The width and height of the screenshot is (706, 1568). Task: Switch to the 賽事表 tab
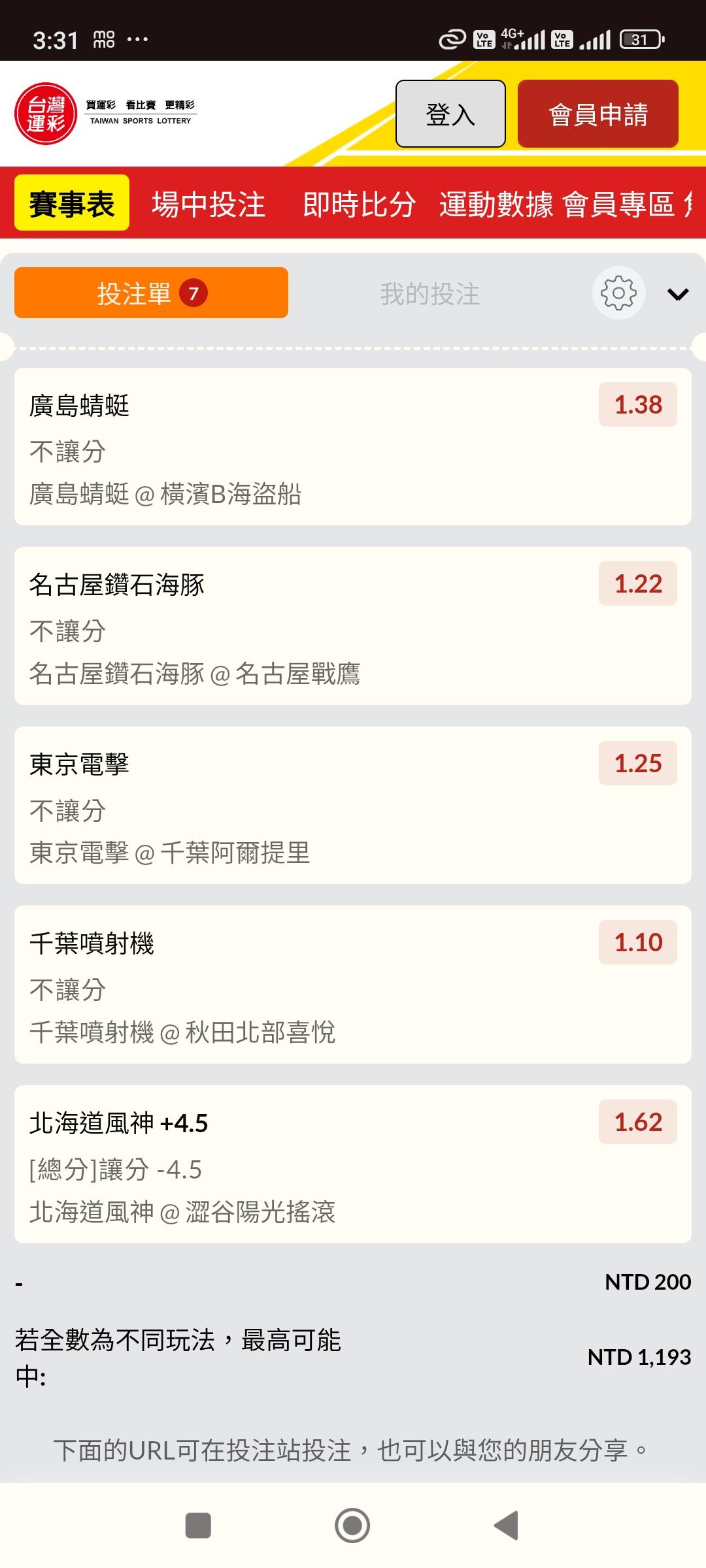pyautogui.click(x=72, y=203)
